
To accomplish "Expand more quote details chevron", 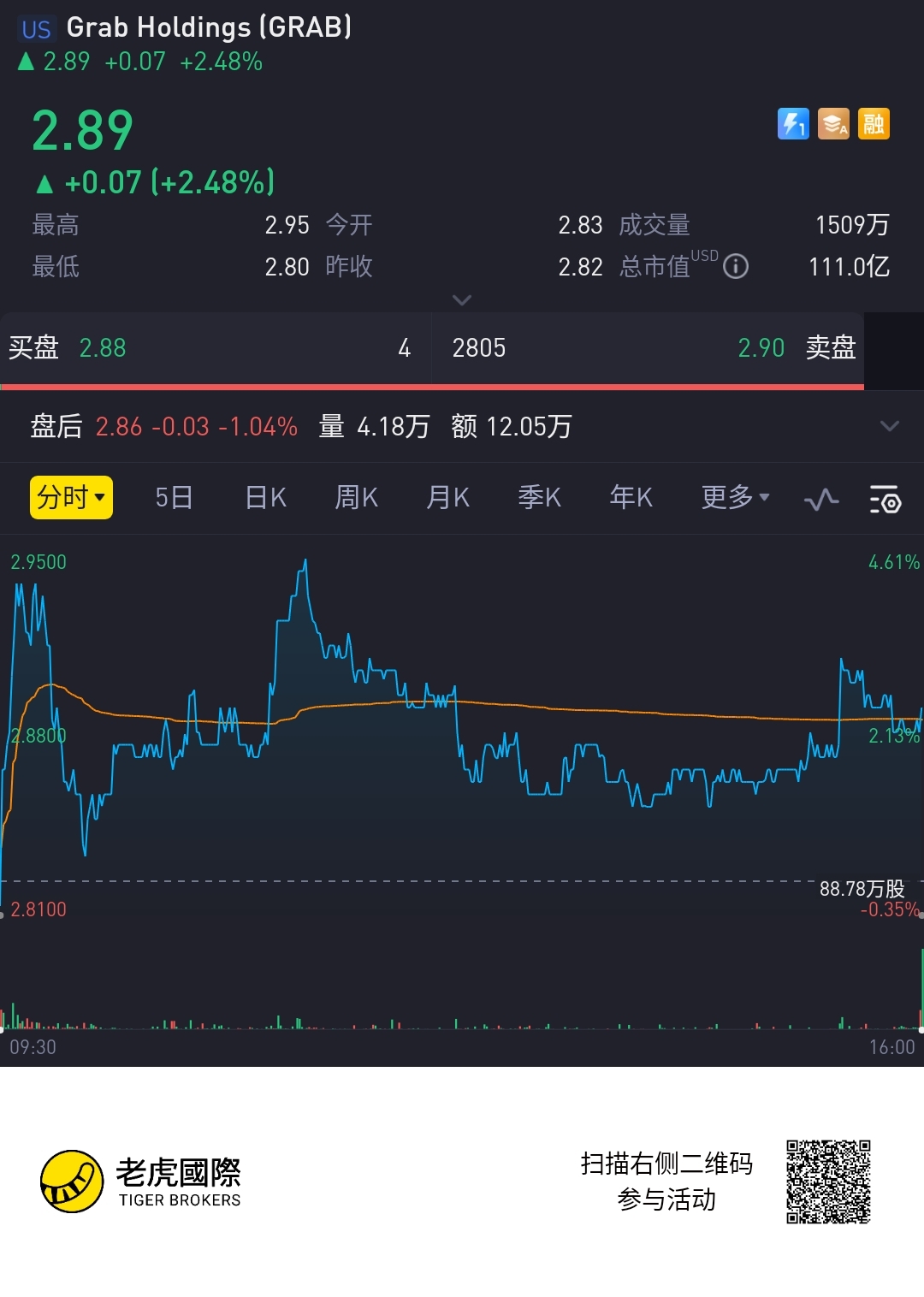I will (x=462, y=299).
